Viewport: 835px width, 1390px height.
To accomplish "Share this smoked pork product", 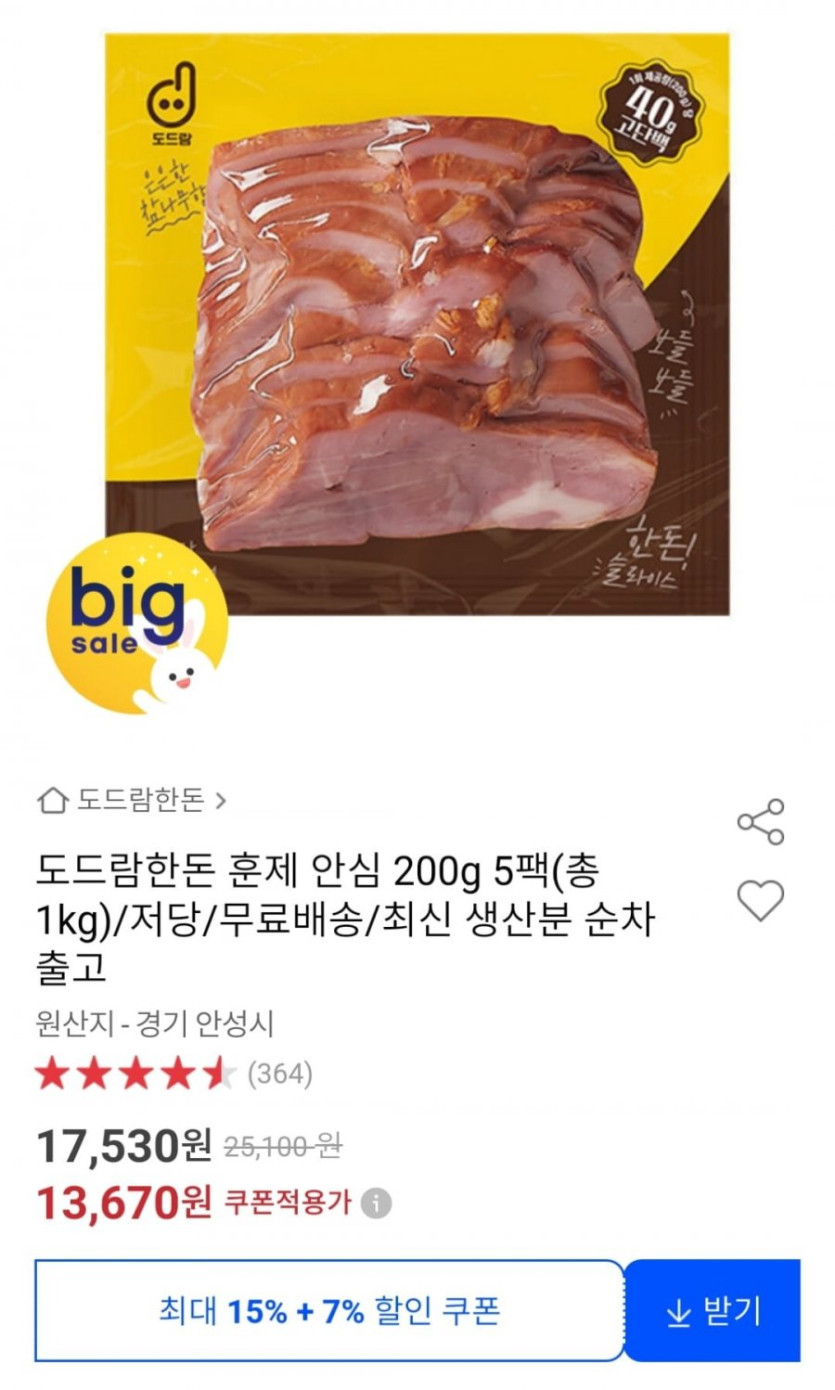I will tap(760, 822).
